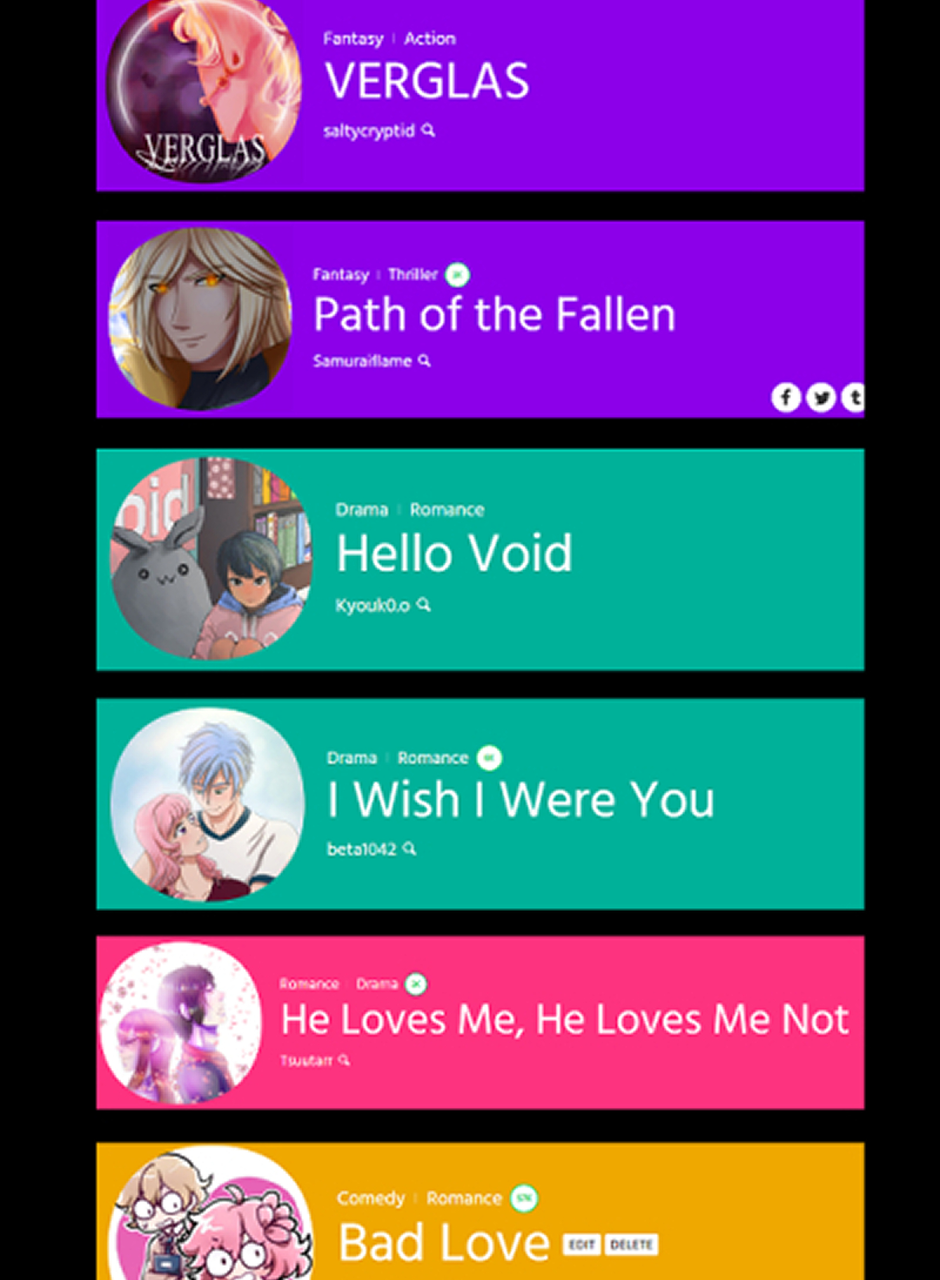
Task: Share Path of the Fallen on Facebook
Action: [786, 398]
